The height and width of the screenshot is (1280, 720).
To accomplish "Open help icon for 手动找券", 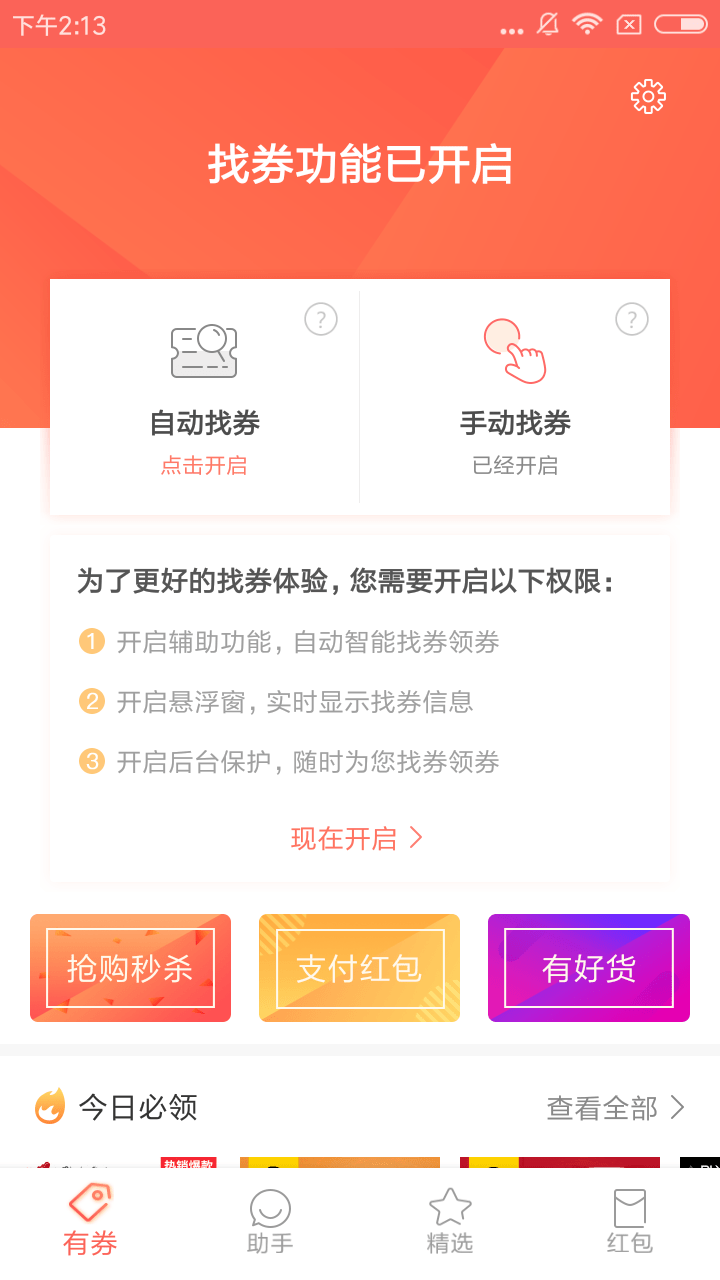I will tap(631, 320).
